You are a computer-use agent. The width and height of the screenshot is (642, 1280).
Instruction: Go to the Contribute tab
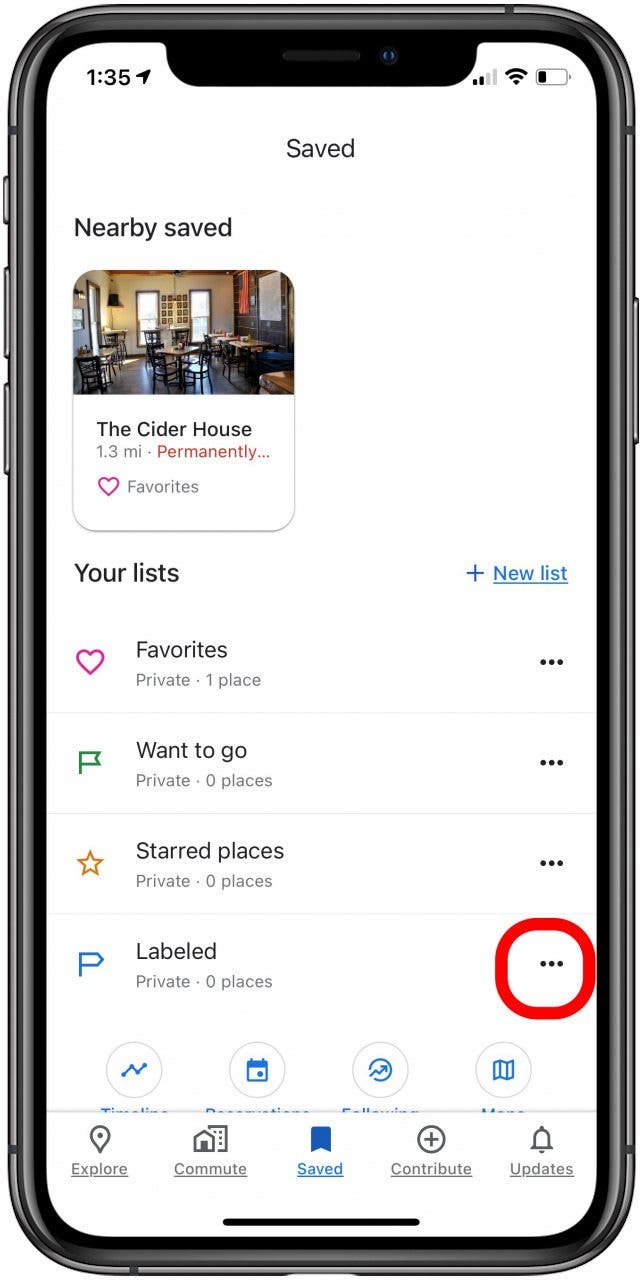pyautogui.click(x=431, y=1151)
